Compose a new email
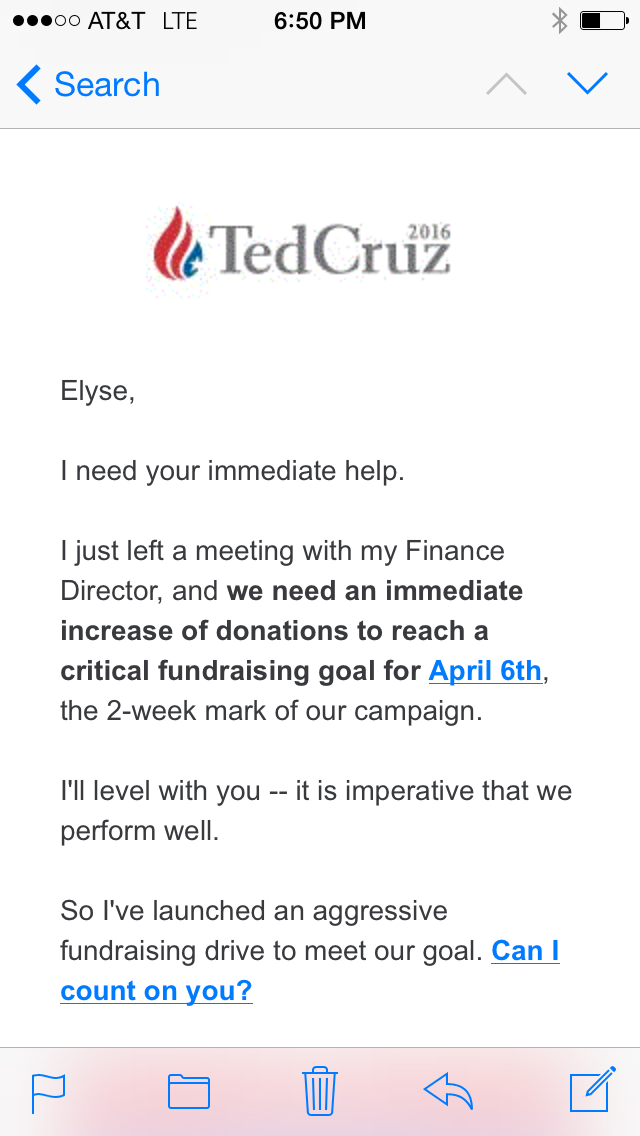The height and width of the screenshot is (1136, 640). click(x=590, y=1090)
